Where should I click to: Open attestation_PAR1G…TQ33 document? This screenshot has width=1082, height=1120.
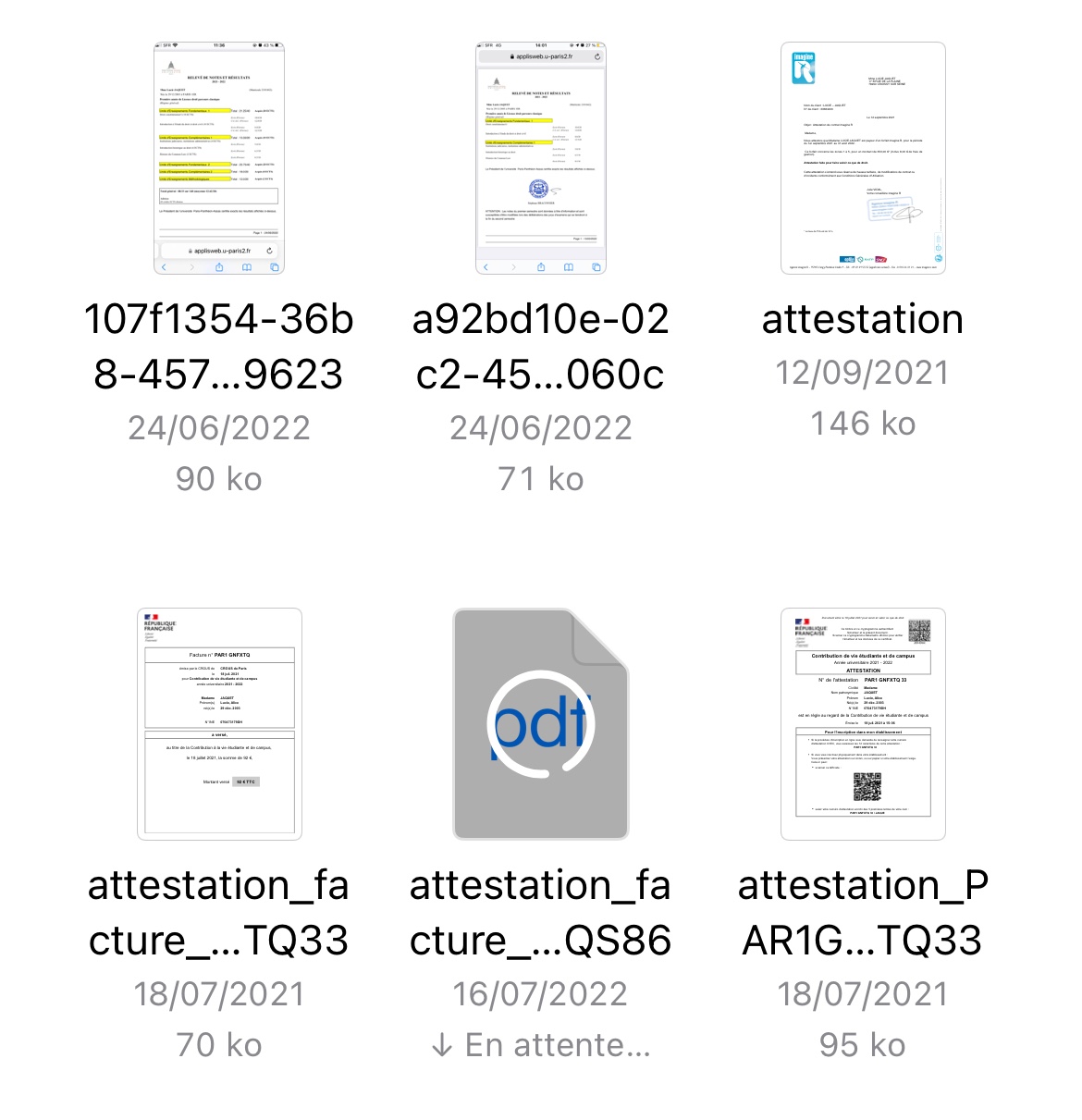pos(863,724)
